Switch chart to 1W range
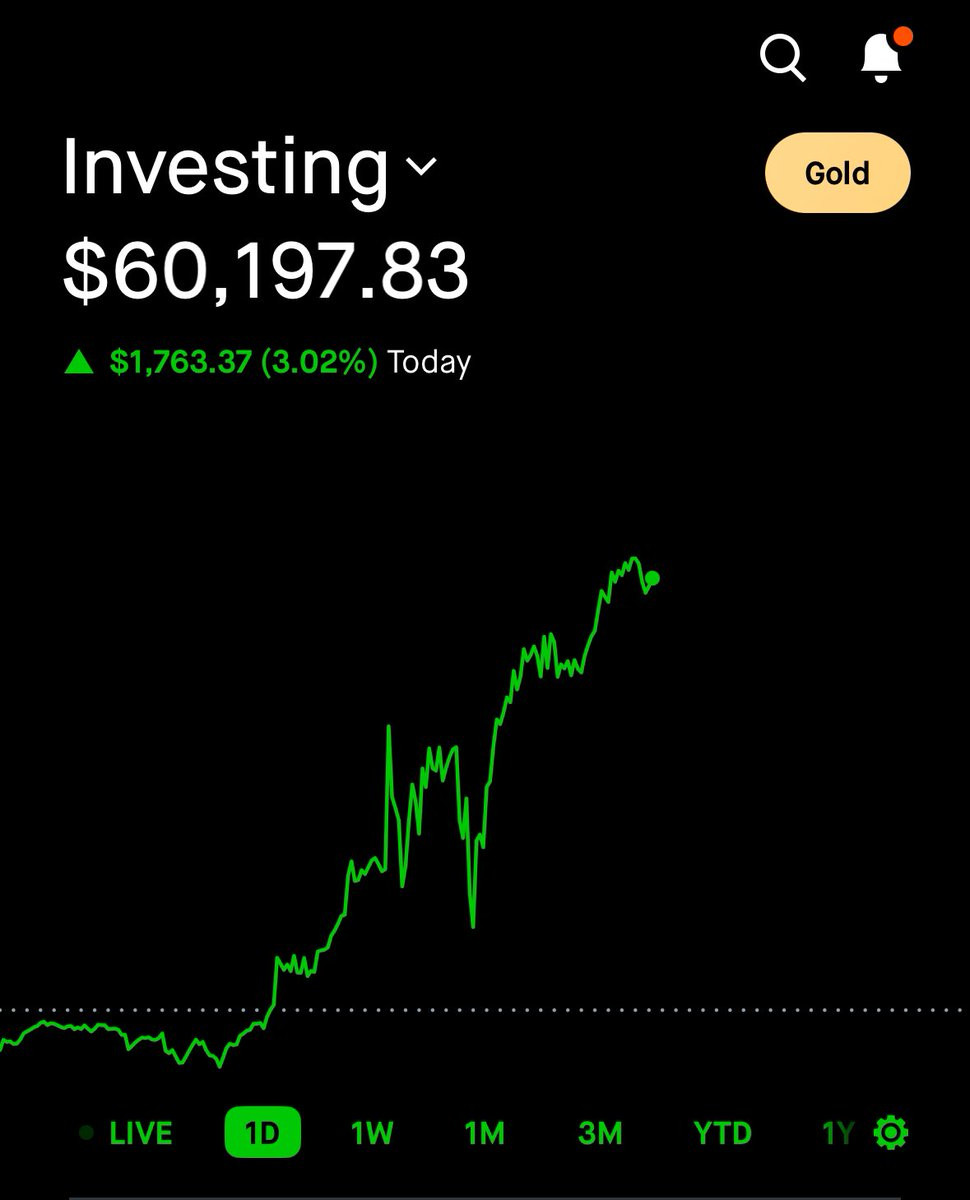The height and width of the screenshot is (1200, 970). point(372,1133)
